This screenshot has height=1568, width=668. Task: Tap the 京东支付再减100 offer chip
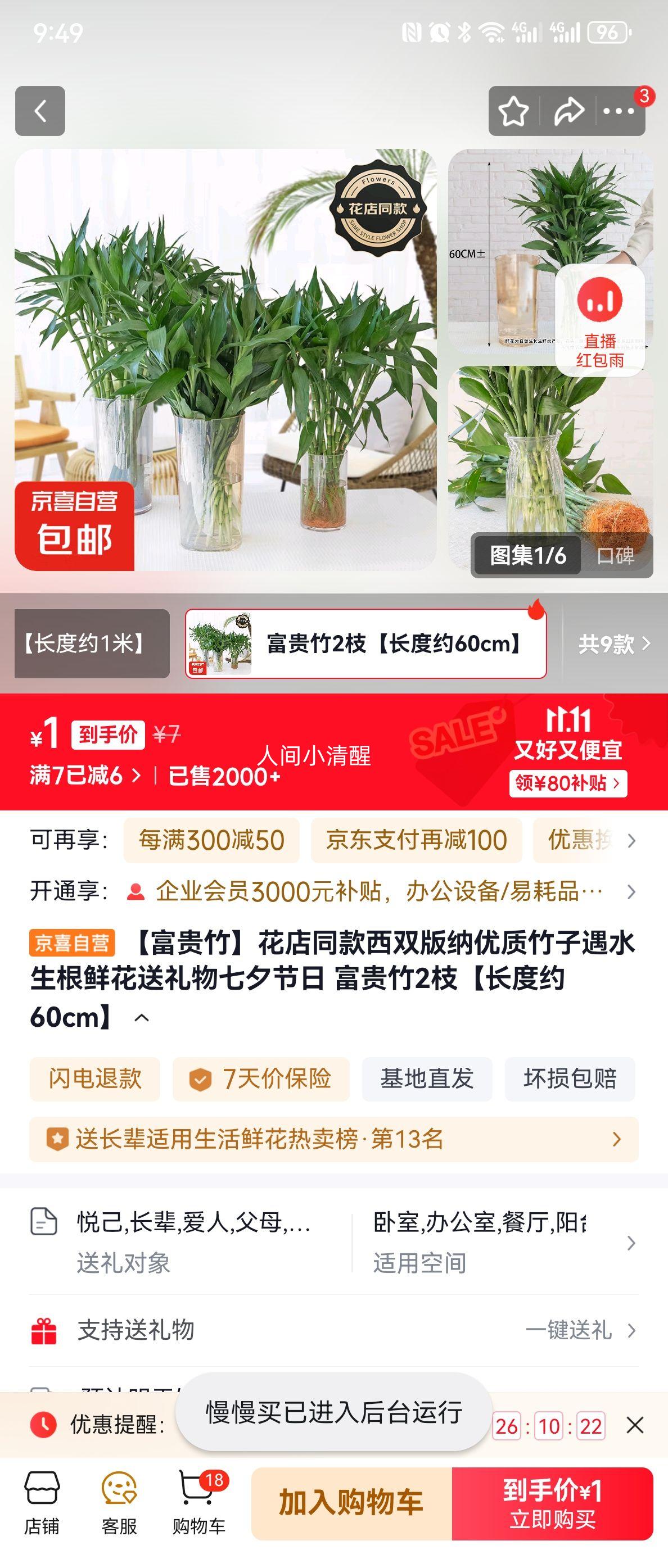(417, 841)
